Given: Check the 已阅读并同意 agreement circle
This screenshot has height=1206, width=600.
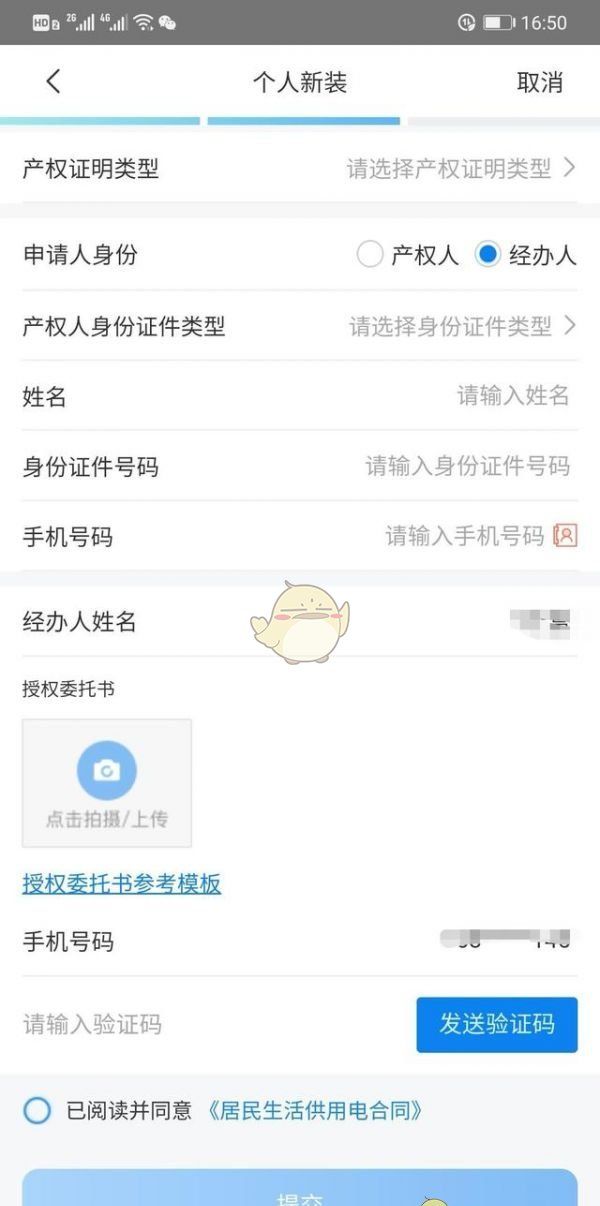Looking at the screenshot, I should 37,1110.
